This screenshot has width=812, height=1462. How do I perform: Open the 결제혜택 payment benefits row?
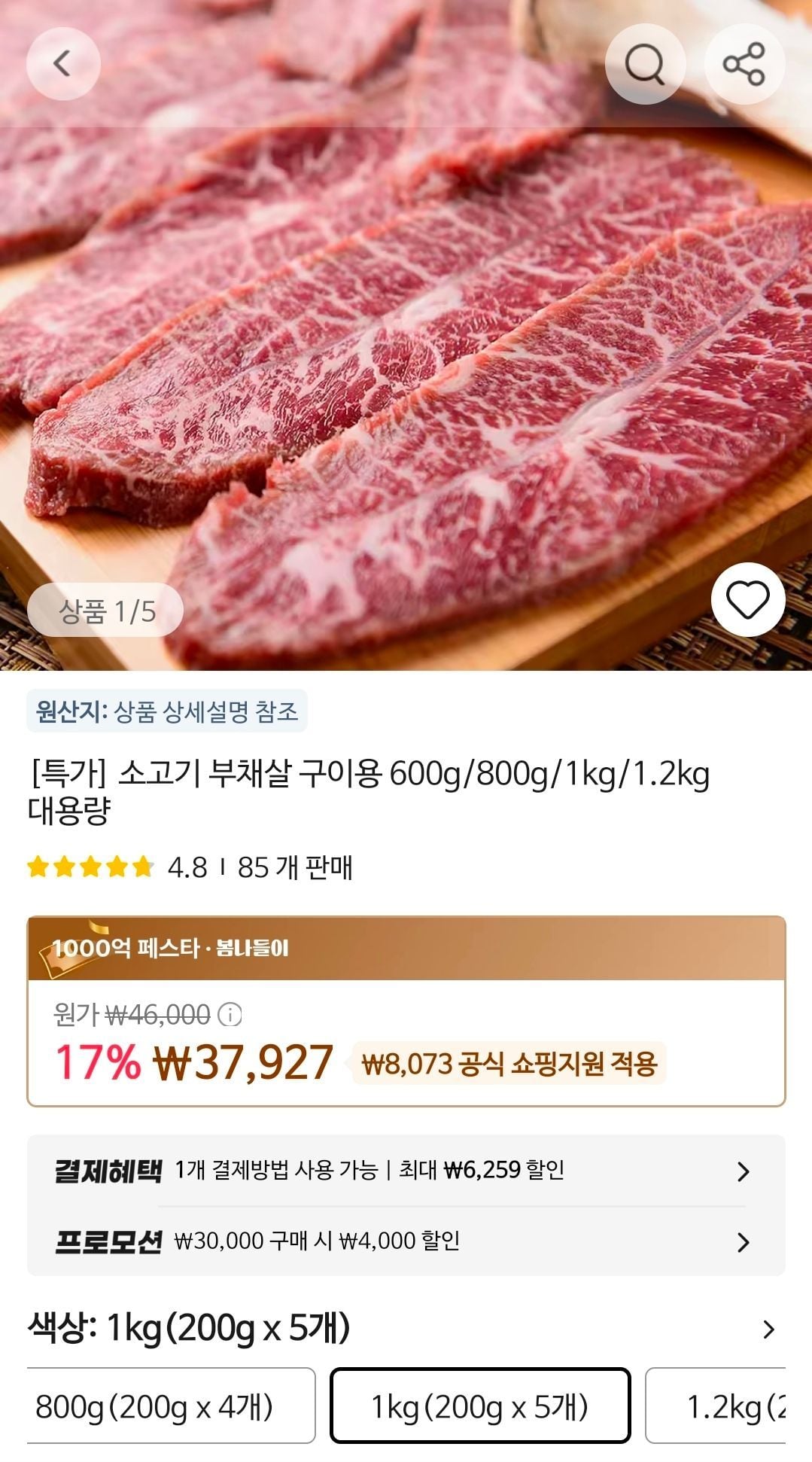tap(406, 1171)
